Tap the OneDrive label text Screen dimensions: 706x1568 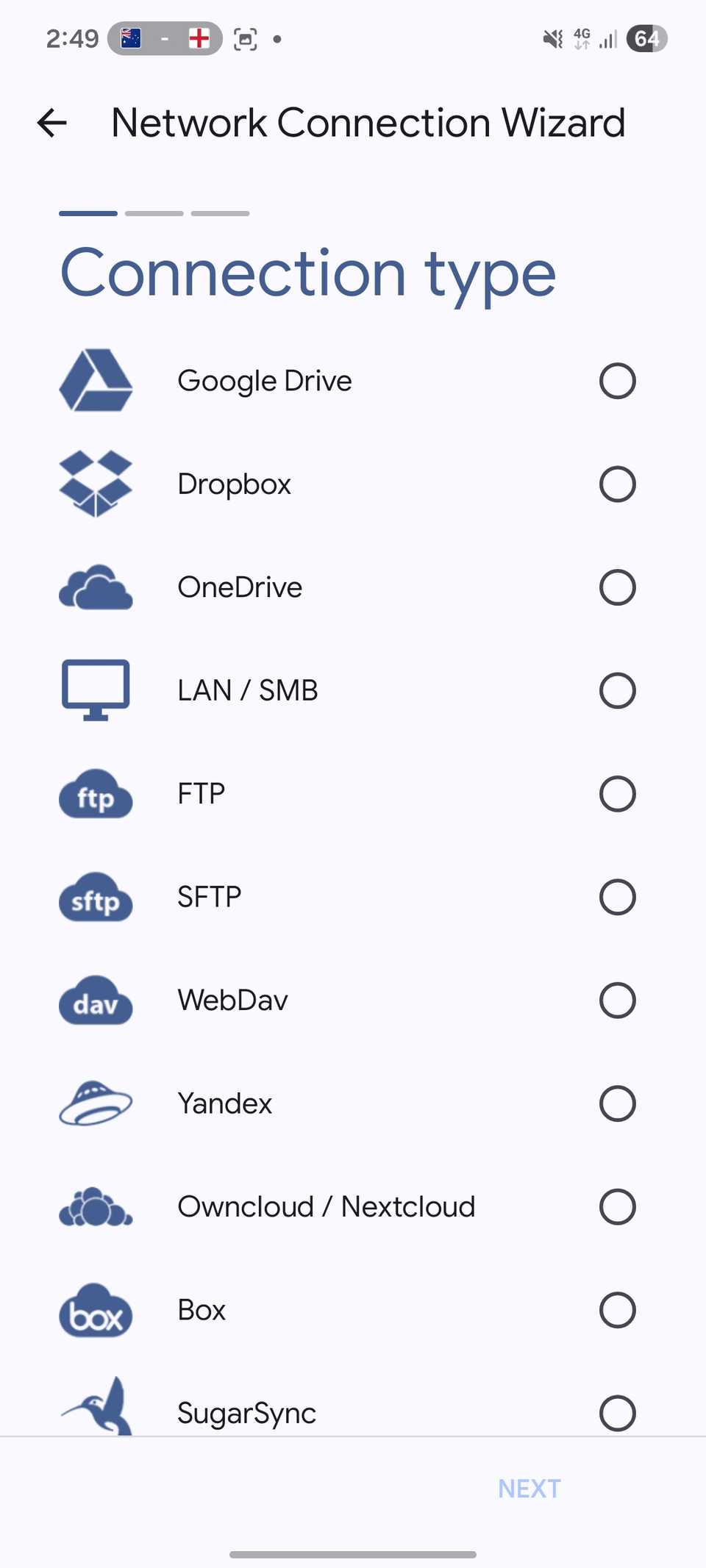[x=240, y=587]
